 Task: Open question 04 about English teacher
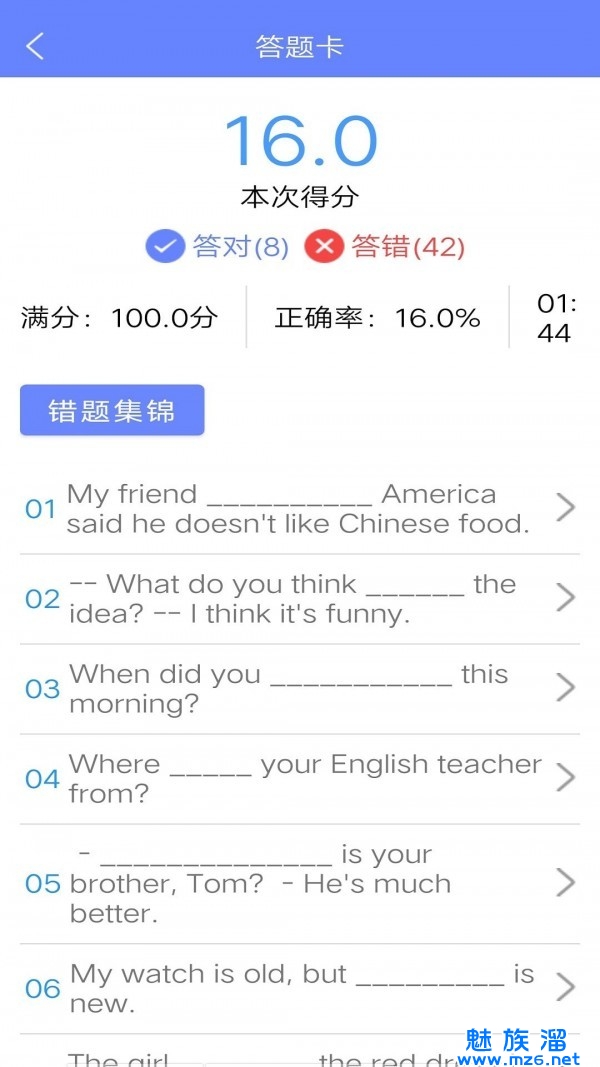[299, 779]
